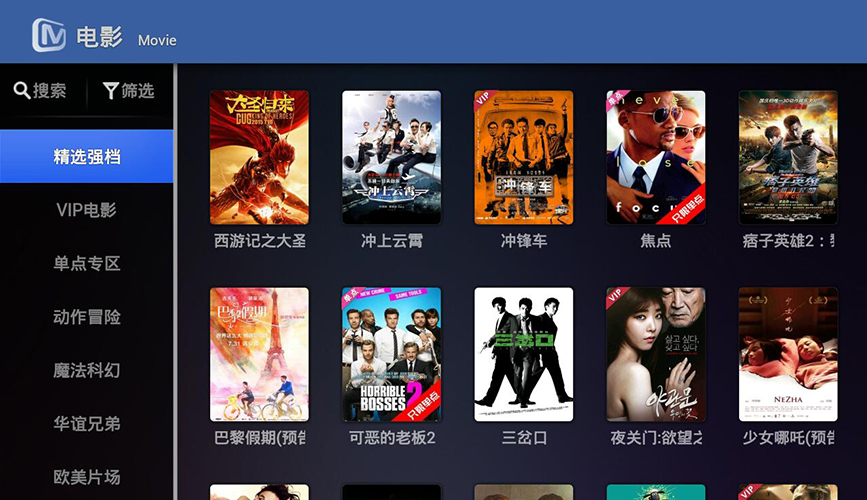Screen dimensions: 867x500
Task: Go to the 欧美片场 category
Action: pyautogui.click(x=87, y=477)
